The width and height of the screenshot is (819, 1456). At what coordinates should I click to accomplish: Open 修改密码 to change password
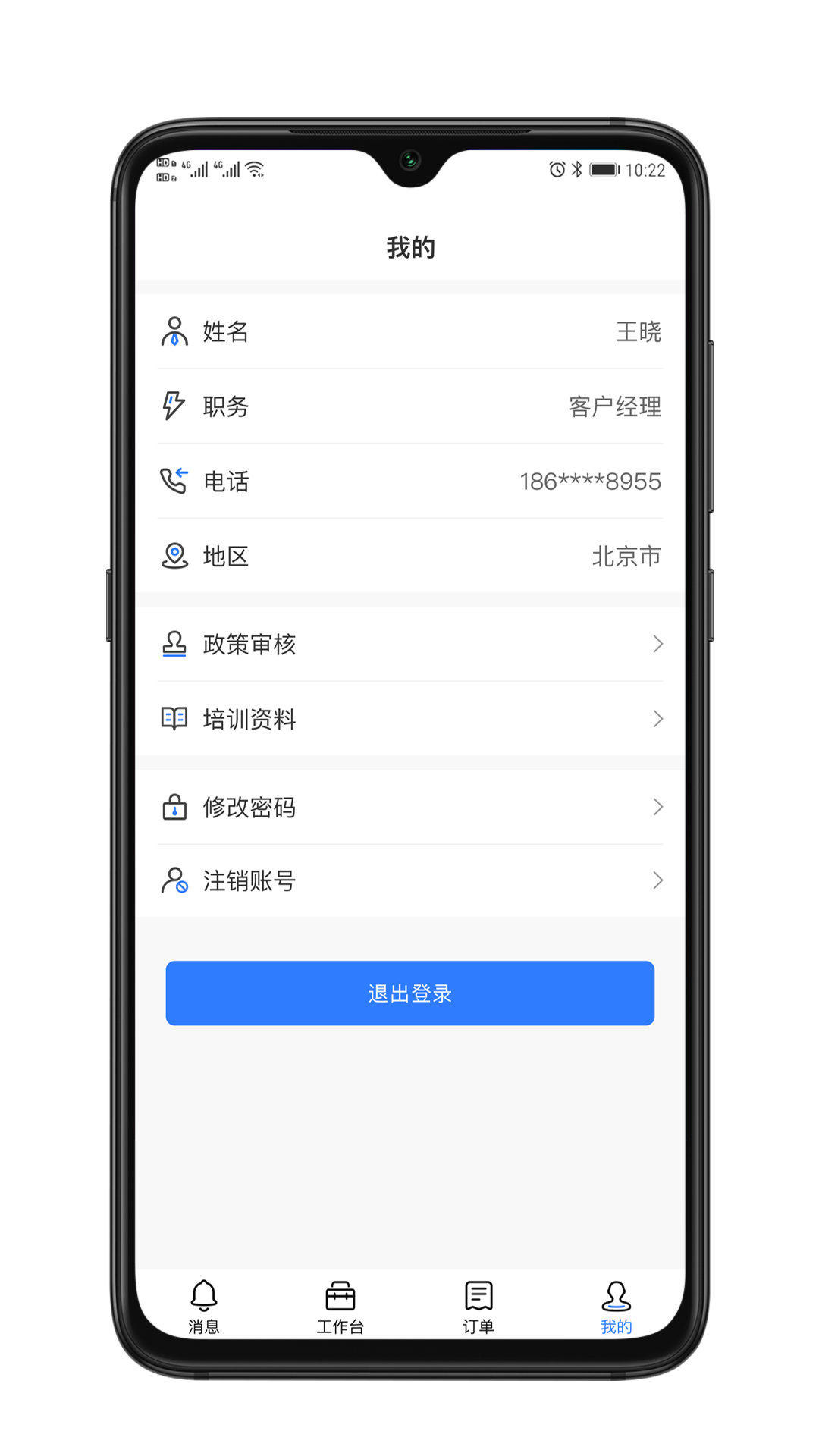(x=409, y=807)
